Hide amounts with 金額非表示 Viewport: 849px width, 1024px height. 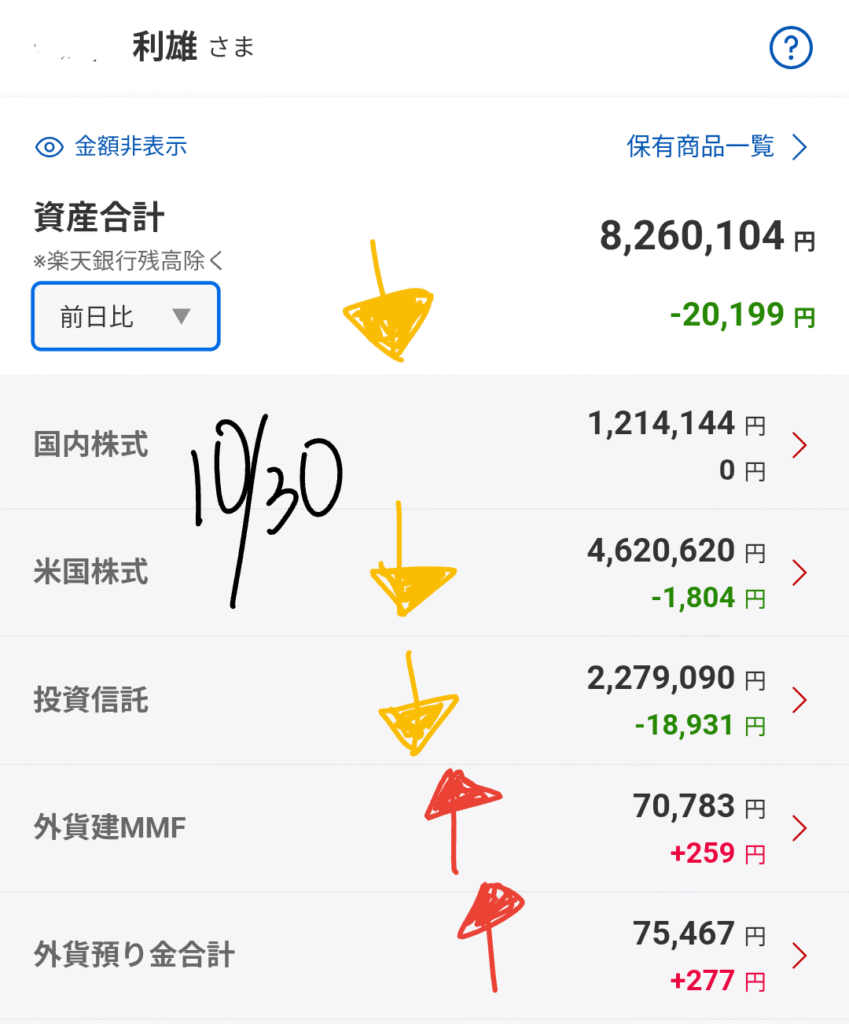(111, 147)
